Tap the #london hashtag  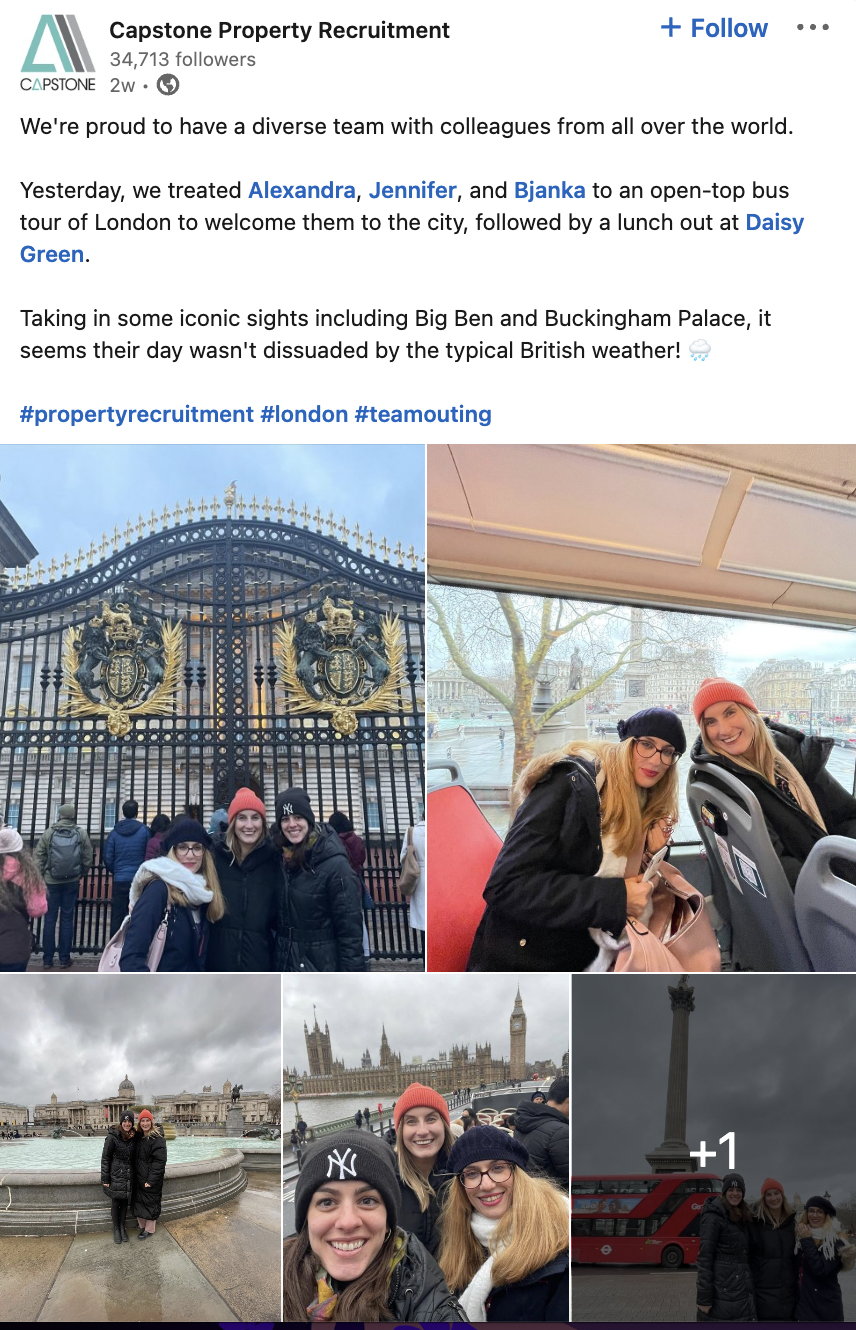(x=304, y=414)
